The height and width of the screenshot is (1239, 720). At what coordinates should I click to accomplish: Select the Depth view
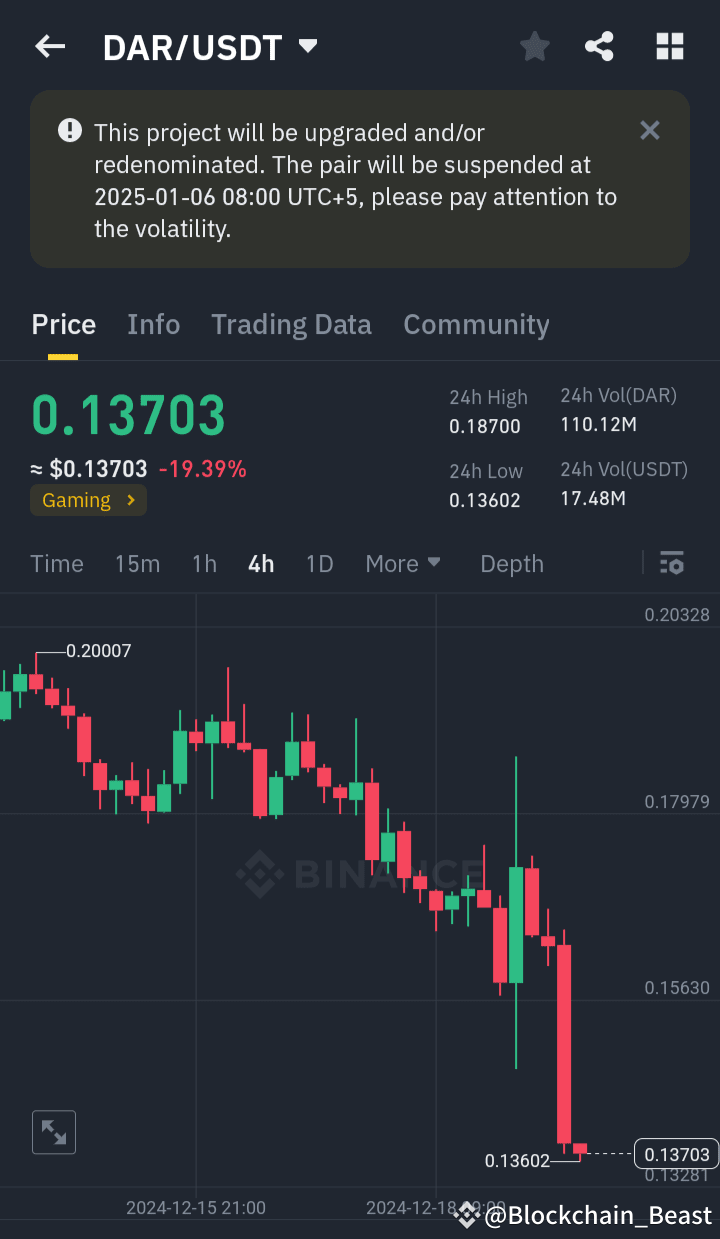511,563
